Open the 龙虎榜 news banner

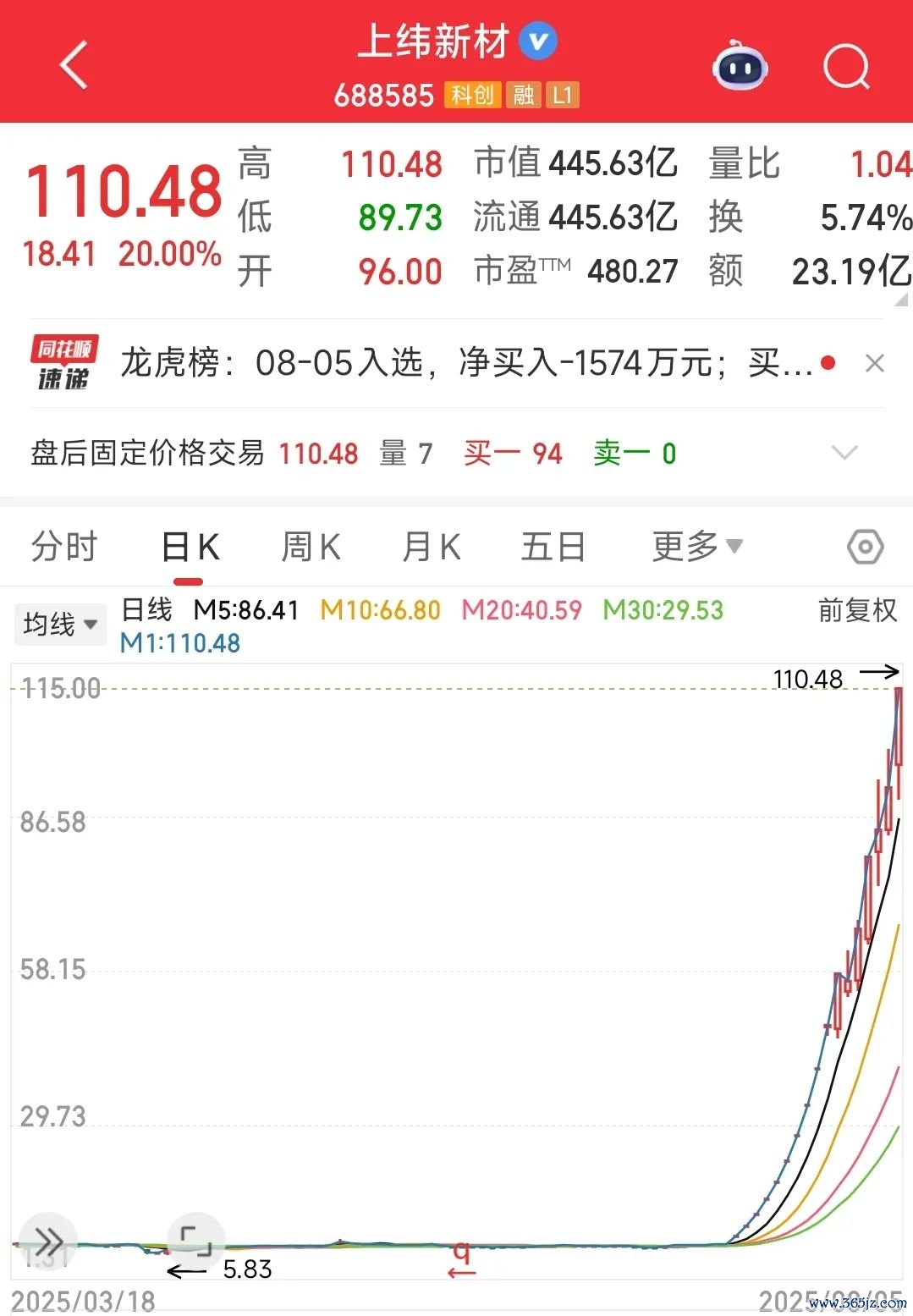point(465,364)
